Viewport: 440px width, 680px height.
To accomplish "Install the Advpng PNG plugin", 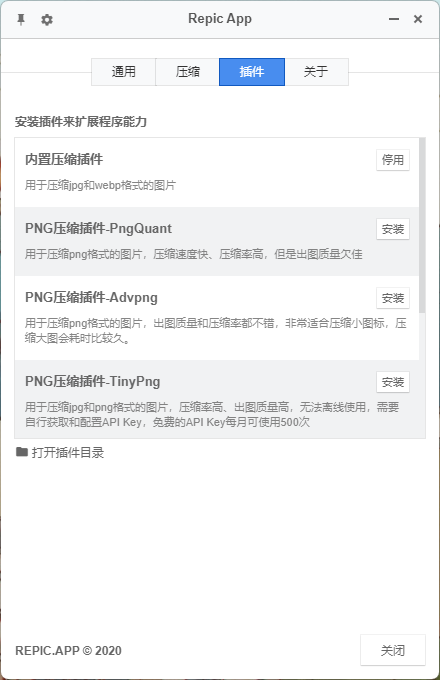I will point(393,298).
